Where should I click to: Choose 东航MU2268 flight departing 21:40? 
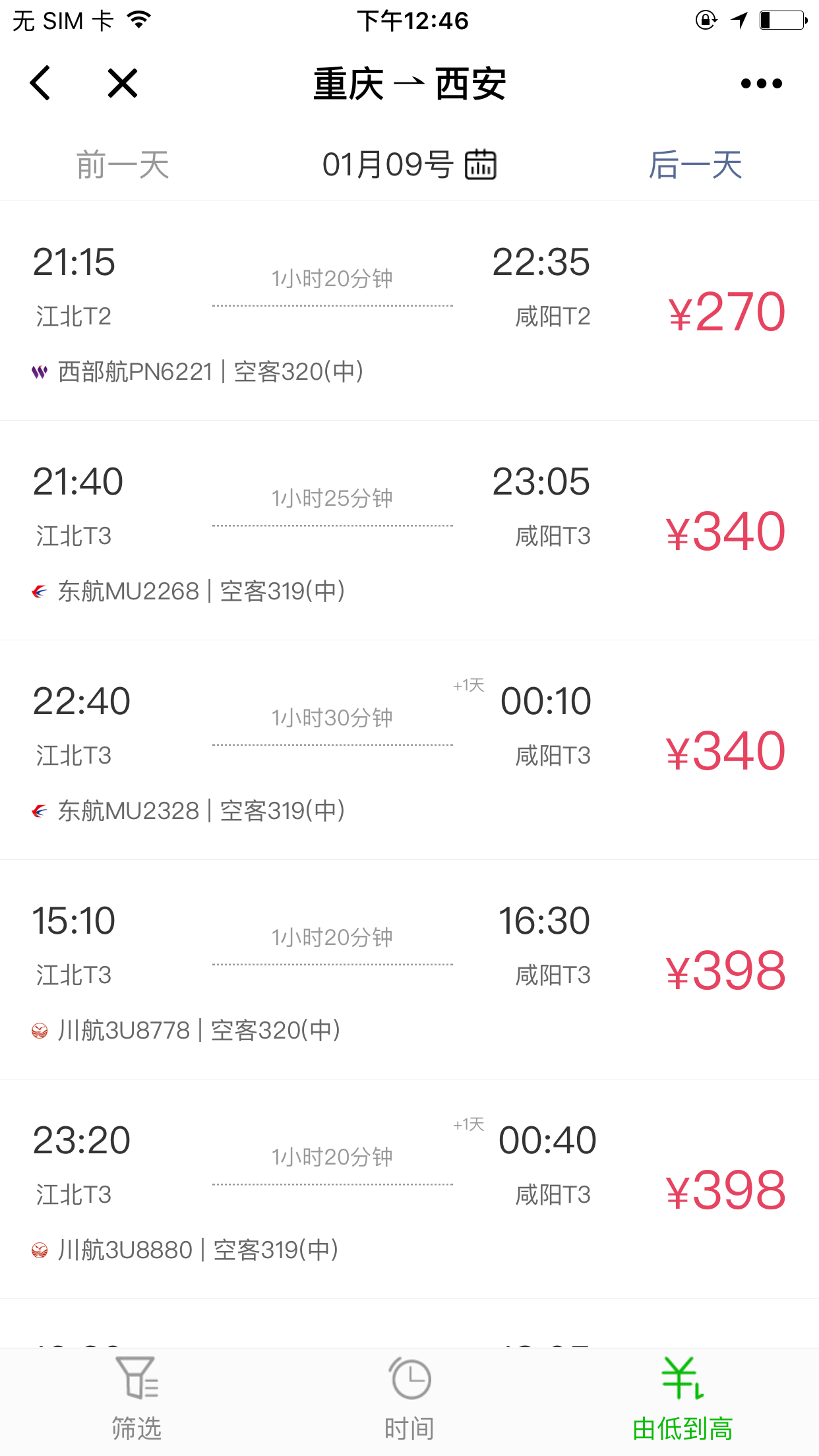pyautogui.click(x=409, y=531)
